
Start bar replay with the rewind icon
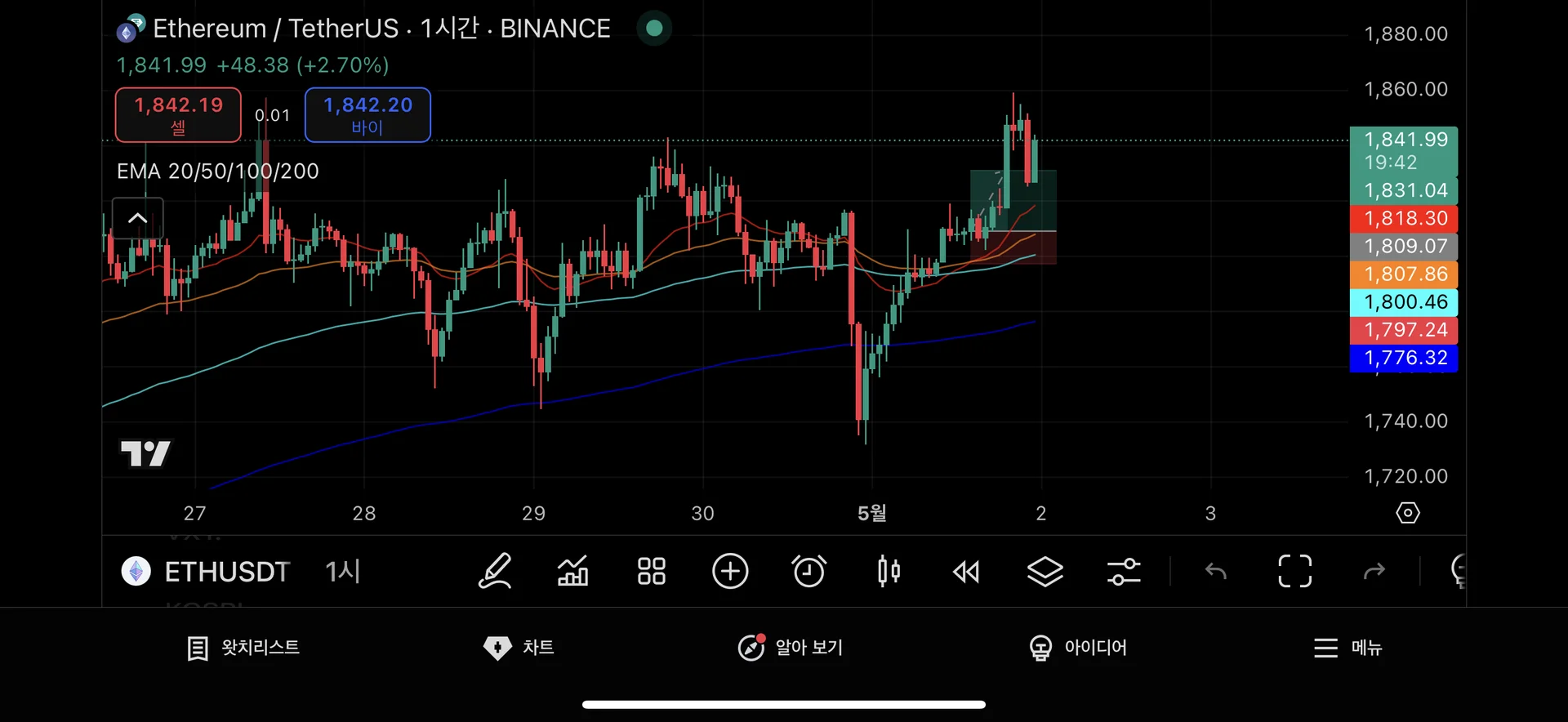pyautogui.click(x=966, y=571)
